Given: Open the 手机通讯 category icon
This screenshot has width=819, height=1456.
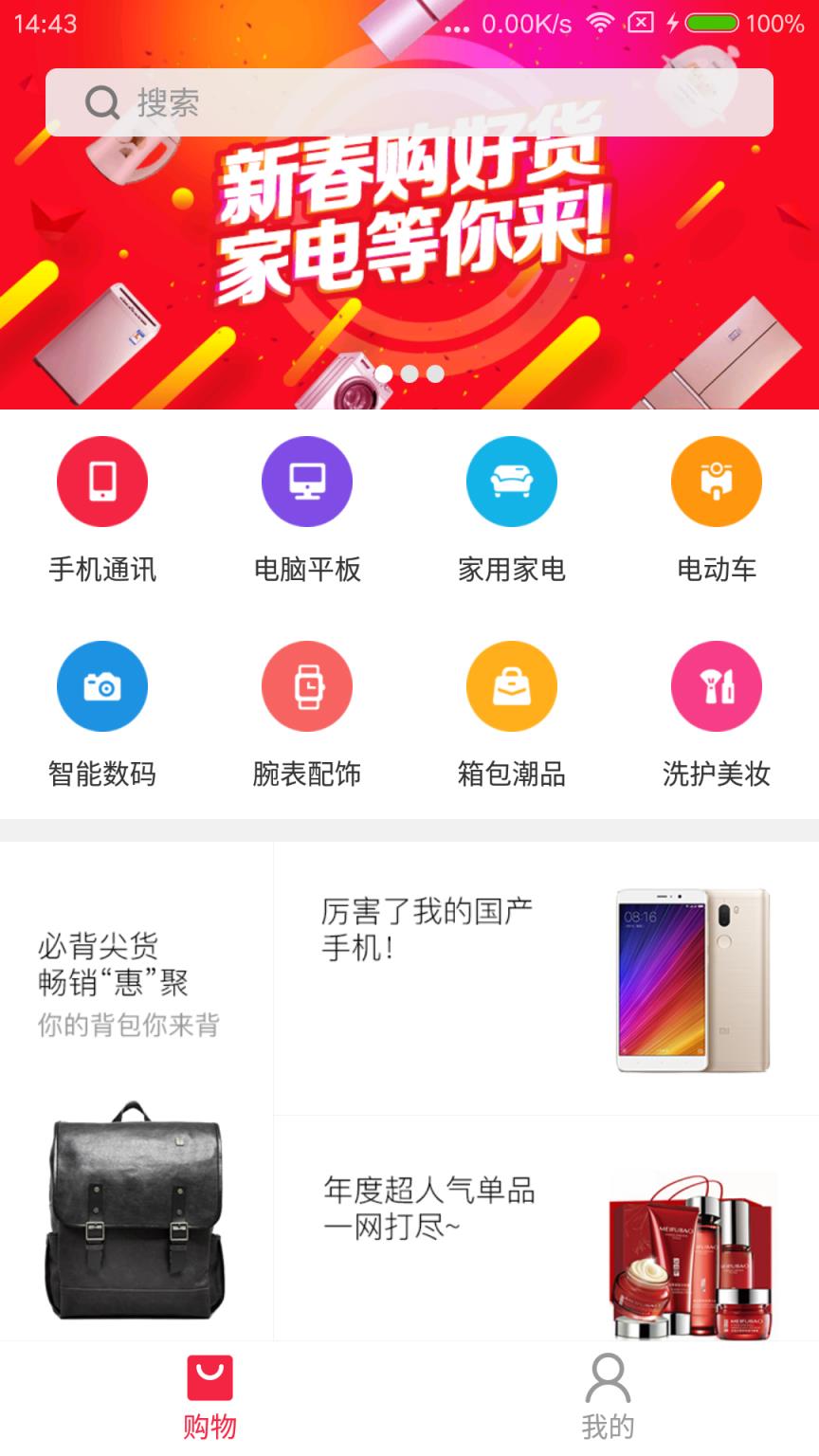Looking at the screenshot, I should click(x=102, y=481).
